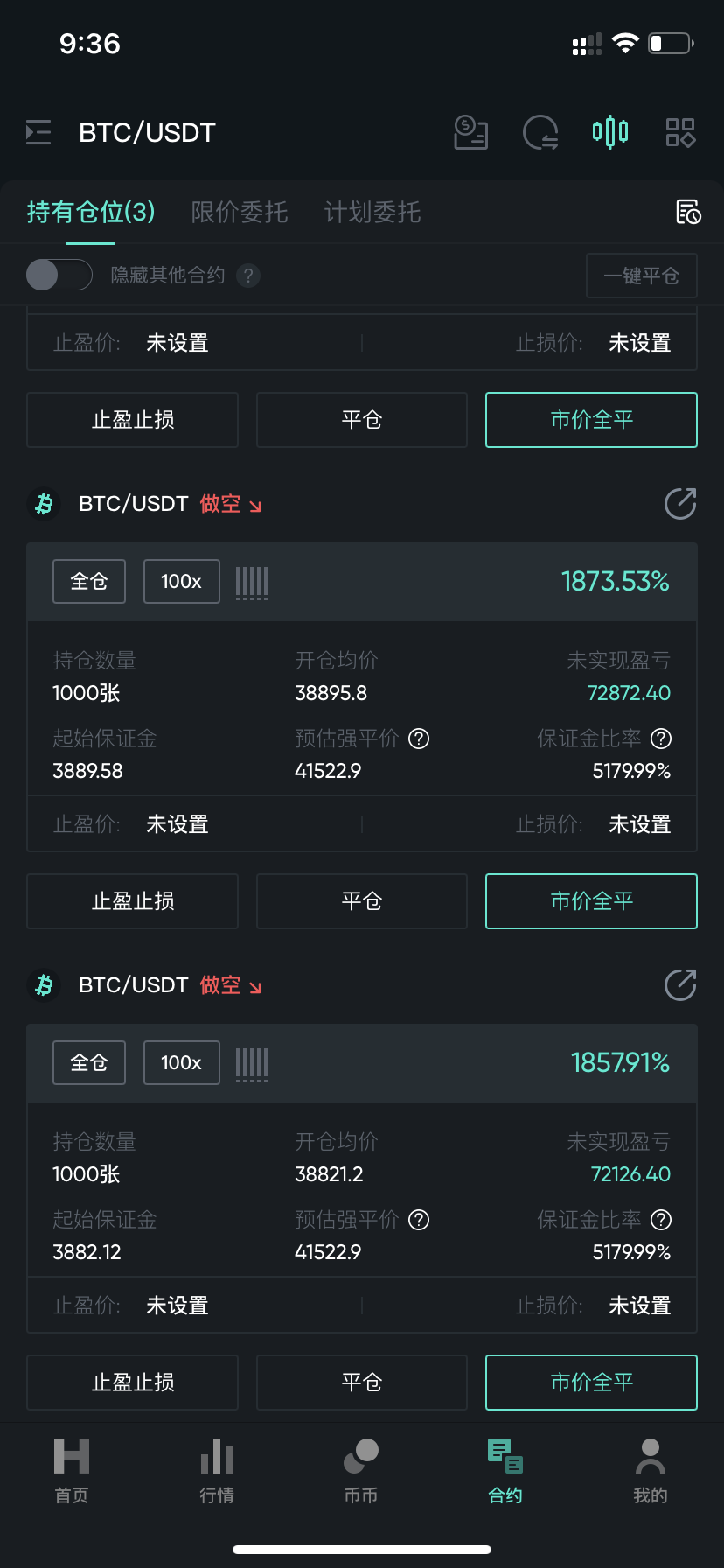Tap the asset transfer icon in top bar
Image resolution: width=724 pixels, height=1568 pixels.
coord(470,132)
